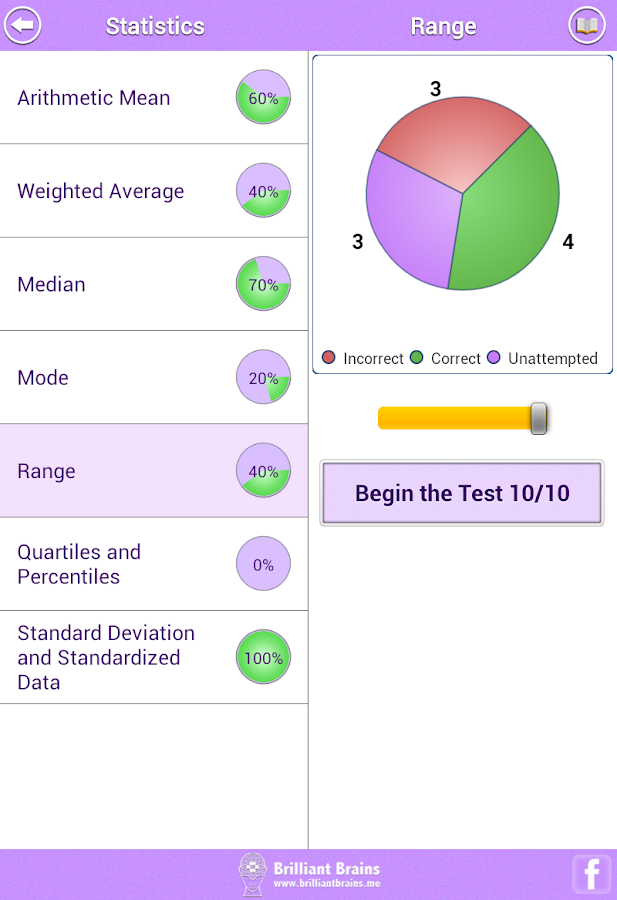Screen dimensions: 617x900
Task: Go back using the arrow icon
Action: pyautogui.click(x=23, y=25)
